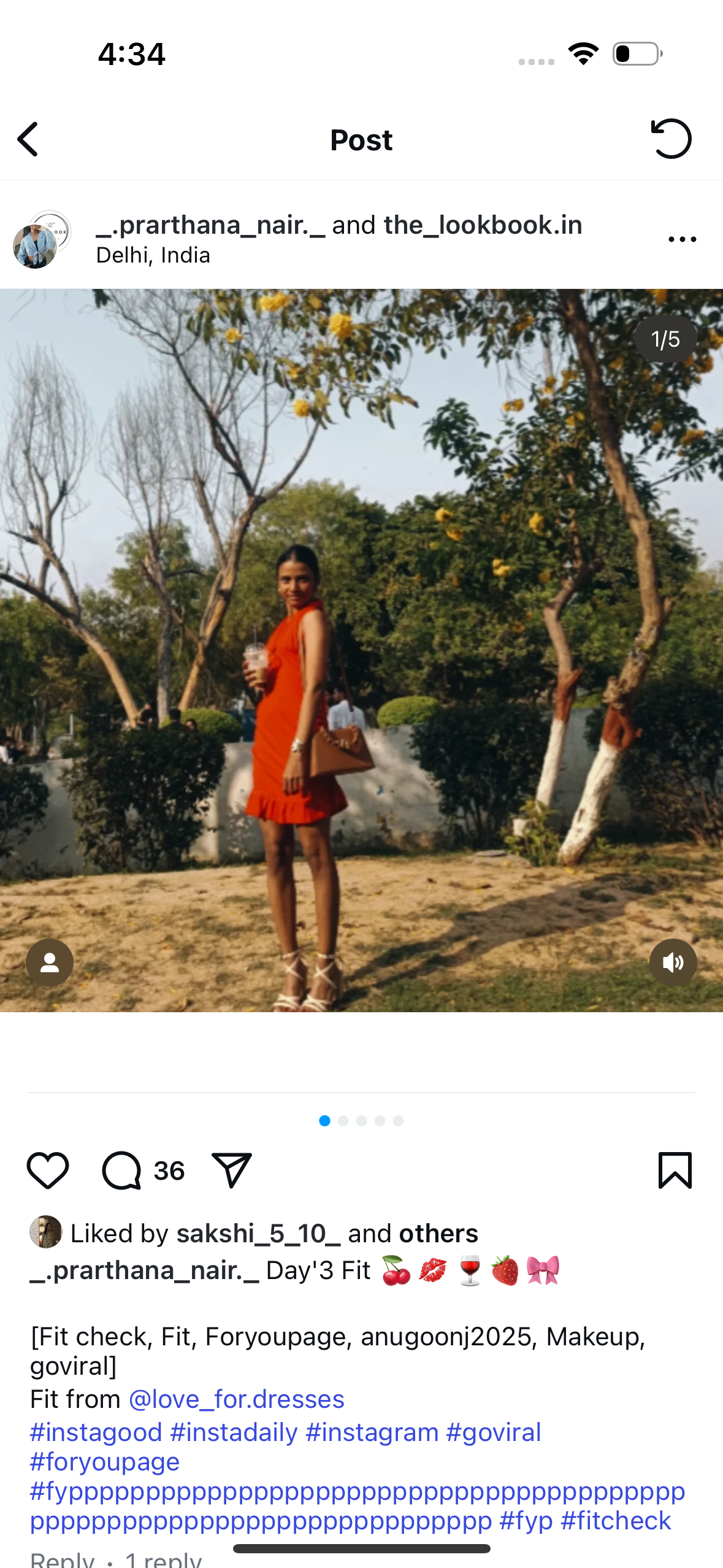View others who liked the post
The width and height of the screenshot is (723, 1568).
(x=438, y=1234)
